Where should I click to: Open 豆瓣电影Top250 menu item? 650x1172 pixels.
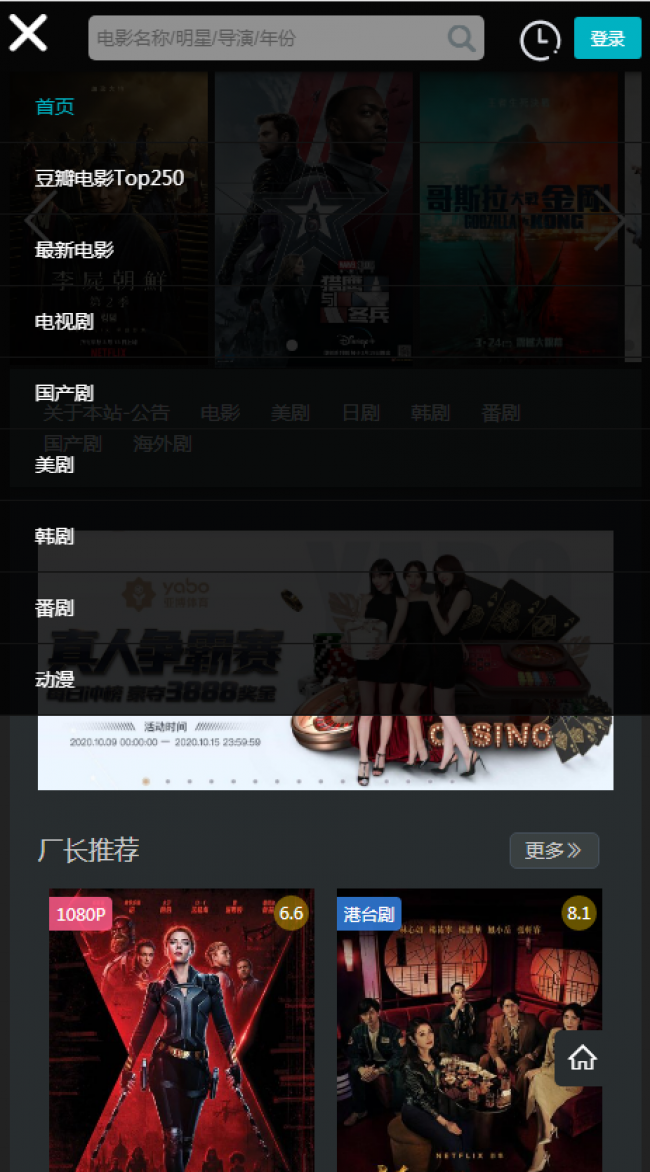[110, 179]
